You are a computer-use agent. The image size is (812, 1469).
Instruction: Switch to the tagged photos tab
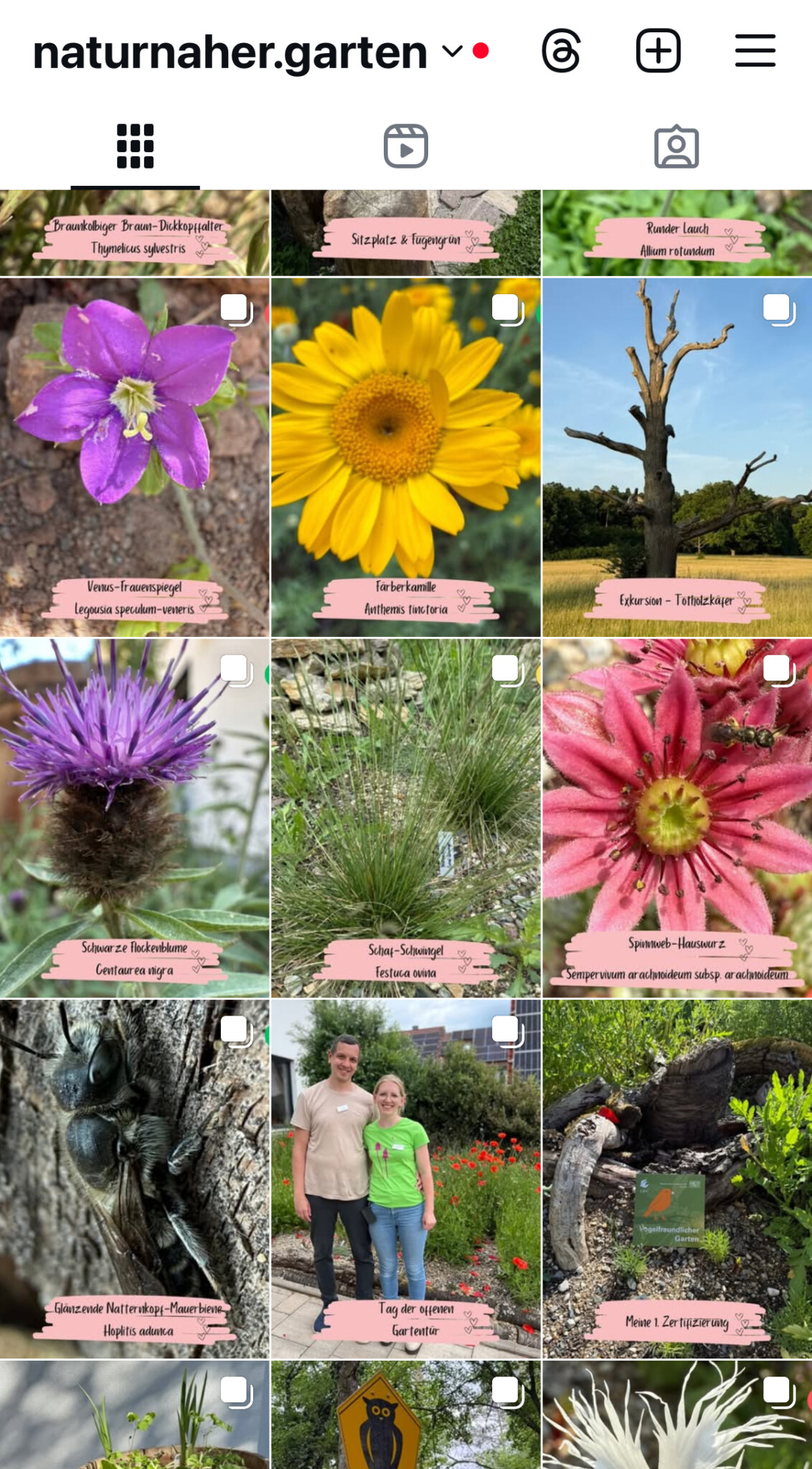(676, 147)
